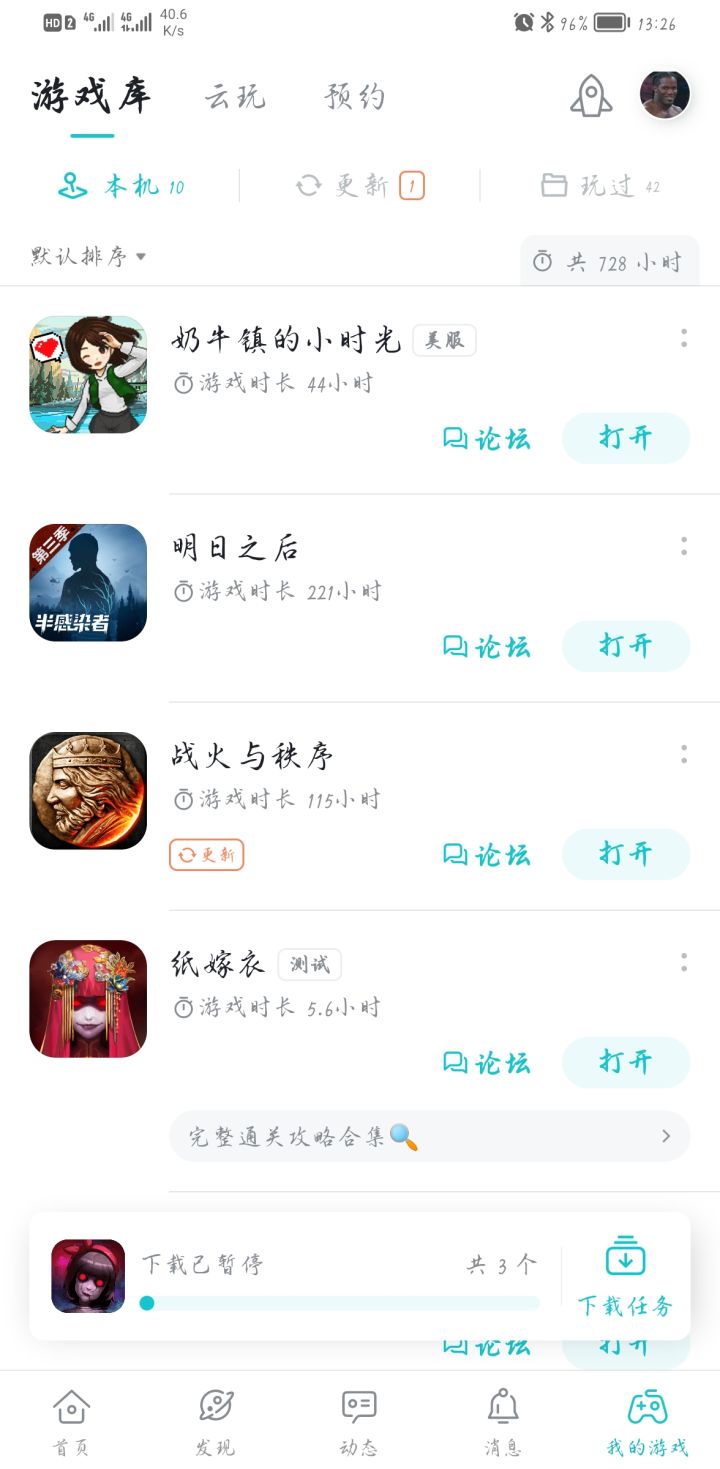720x1469 pixels.
Task: Open 奶牛镇的小时光 game
Action: click(x=626, y=438)
